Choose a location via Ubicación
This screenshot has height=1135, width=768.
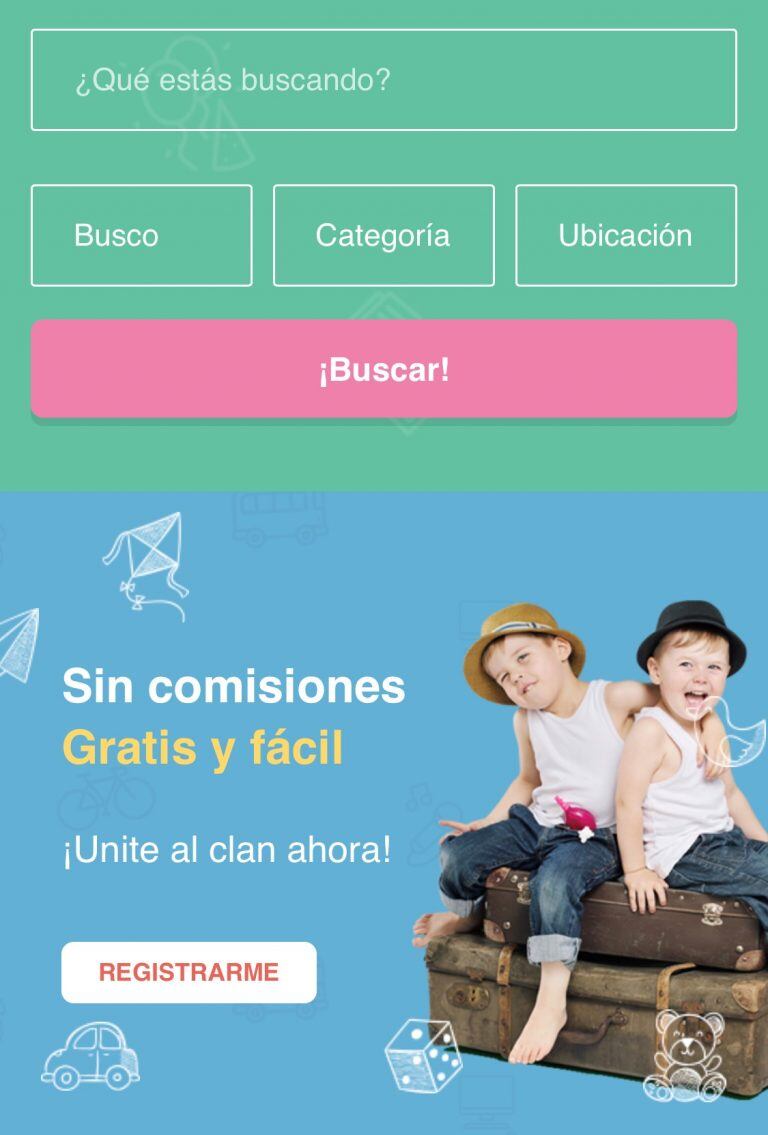point(626,236)
